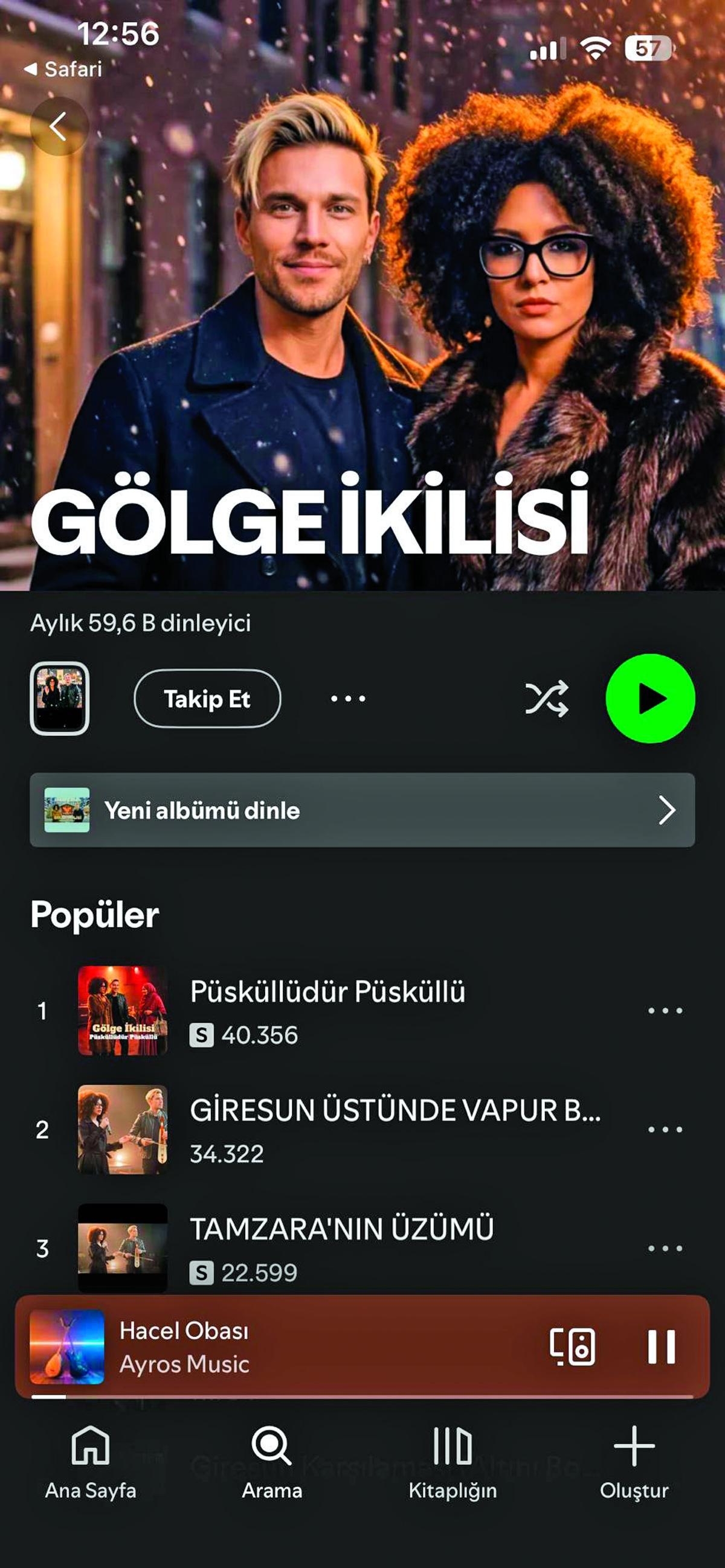
Task: Switch to the Ana Sayfa tab
Action: coord(90,1462)
